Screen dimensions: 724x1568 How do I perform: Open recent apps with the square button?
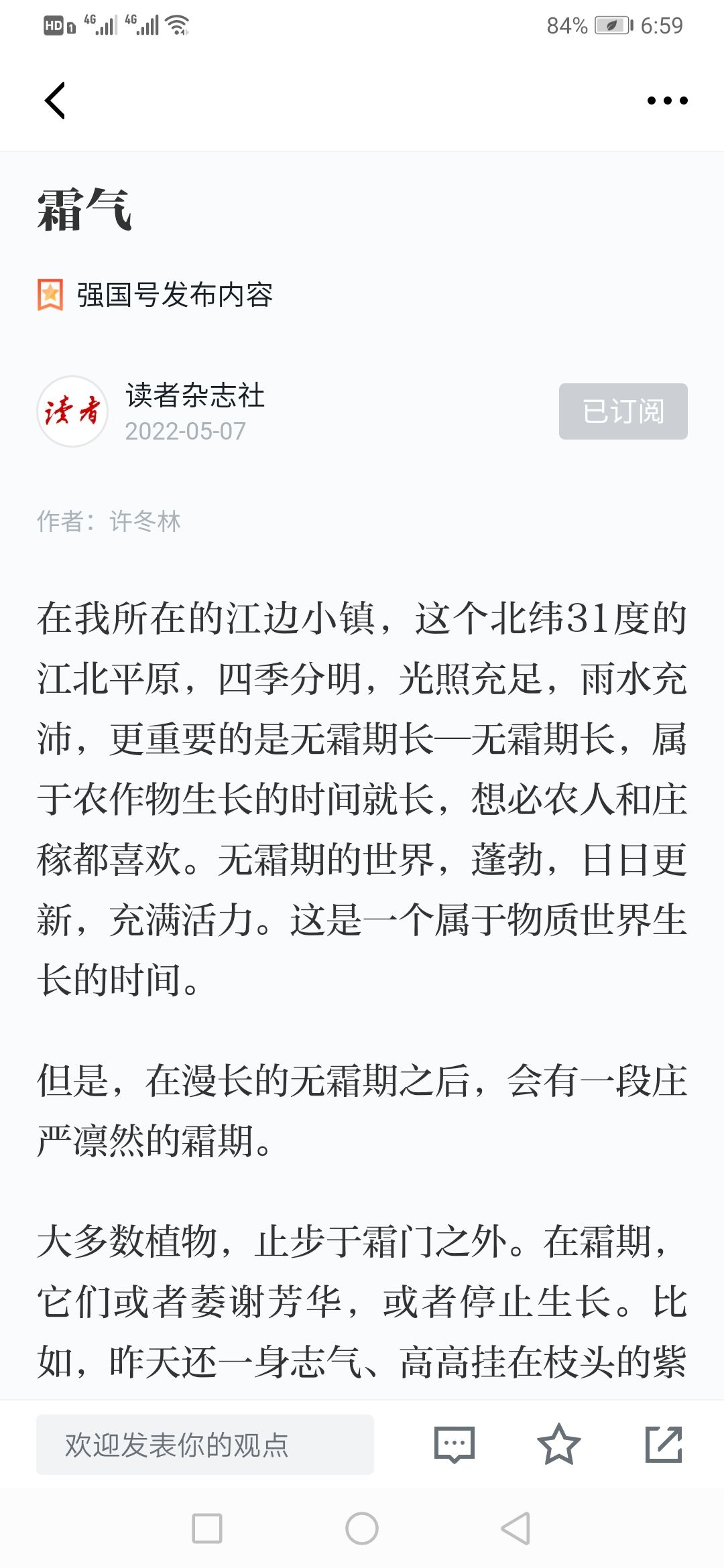pos(207,1528)
